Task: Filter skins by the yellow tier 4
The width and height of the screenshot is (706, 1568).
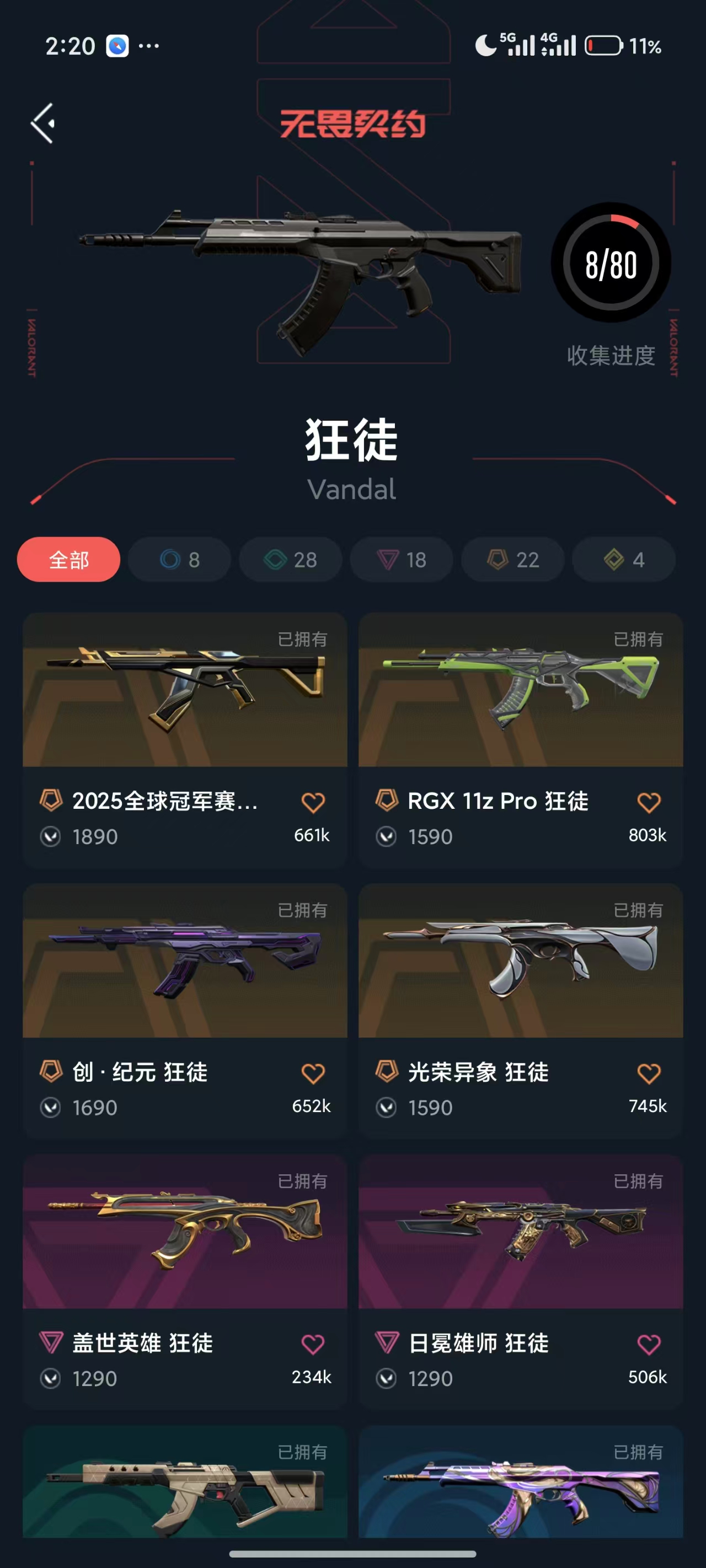Action: [624, 560]
